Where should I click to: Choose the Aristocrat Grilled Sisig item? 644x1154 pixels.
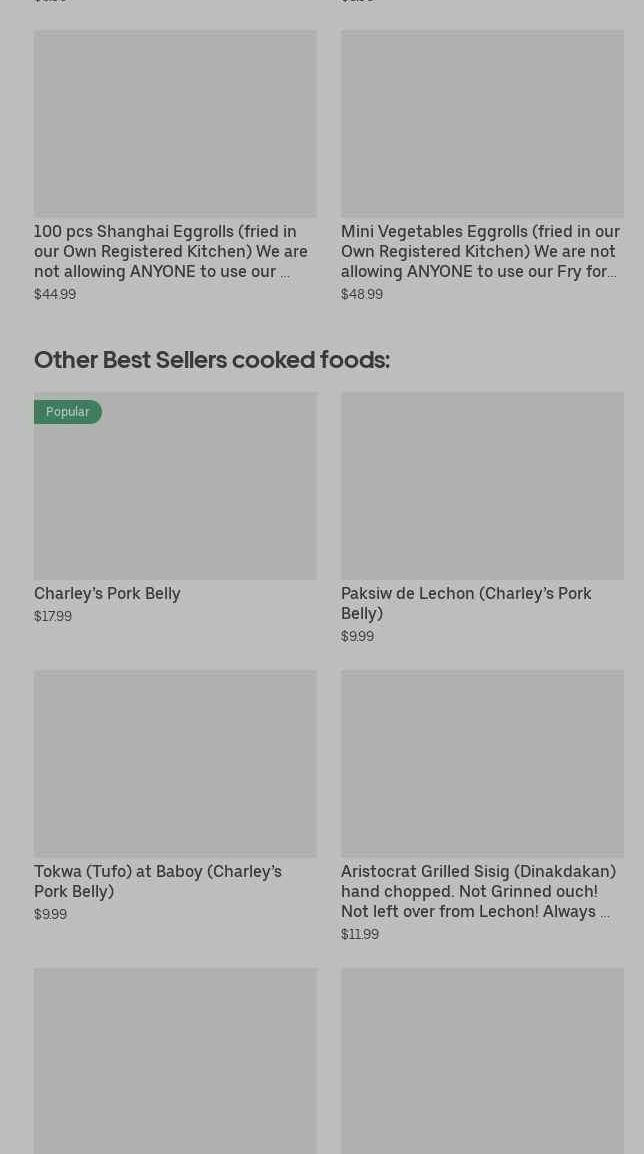click(482, 807)
